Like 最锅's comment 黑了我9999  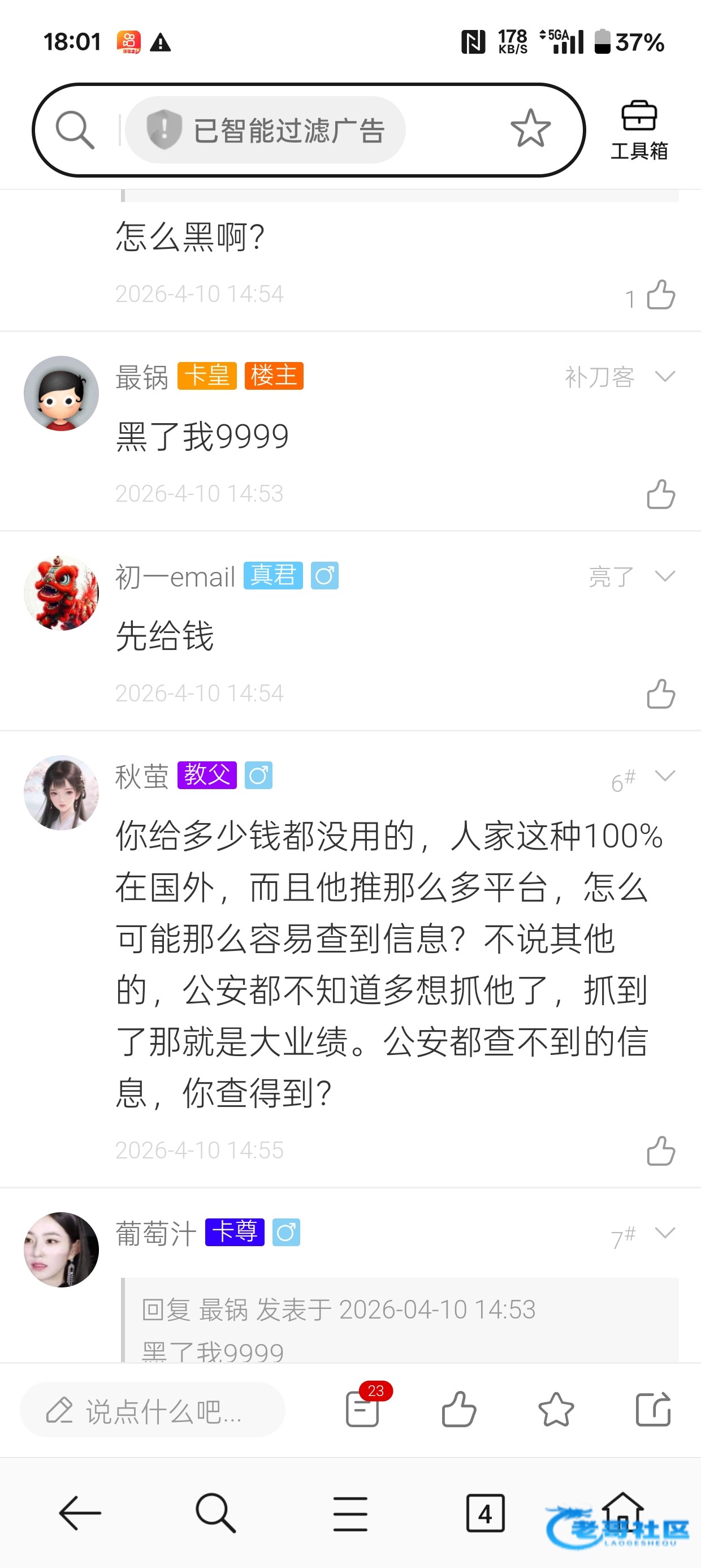point(660,494)
